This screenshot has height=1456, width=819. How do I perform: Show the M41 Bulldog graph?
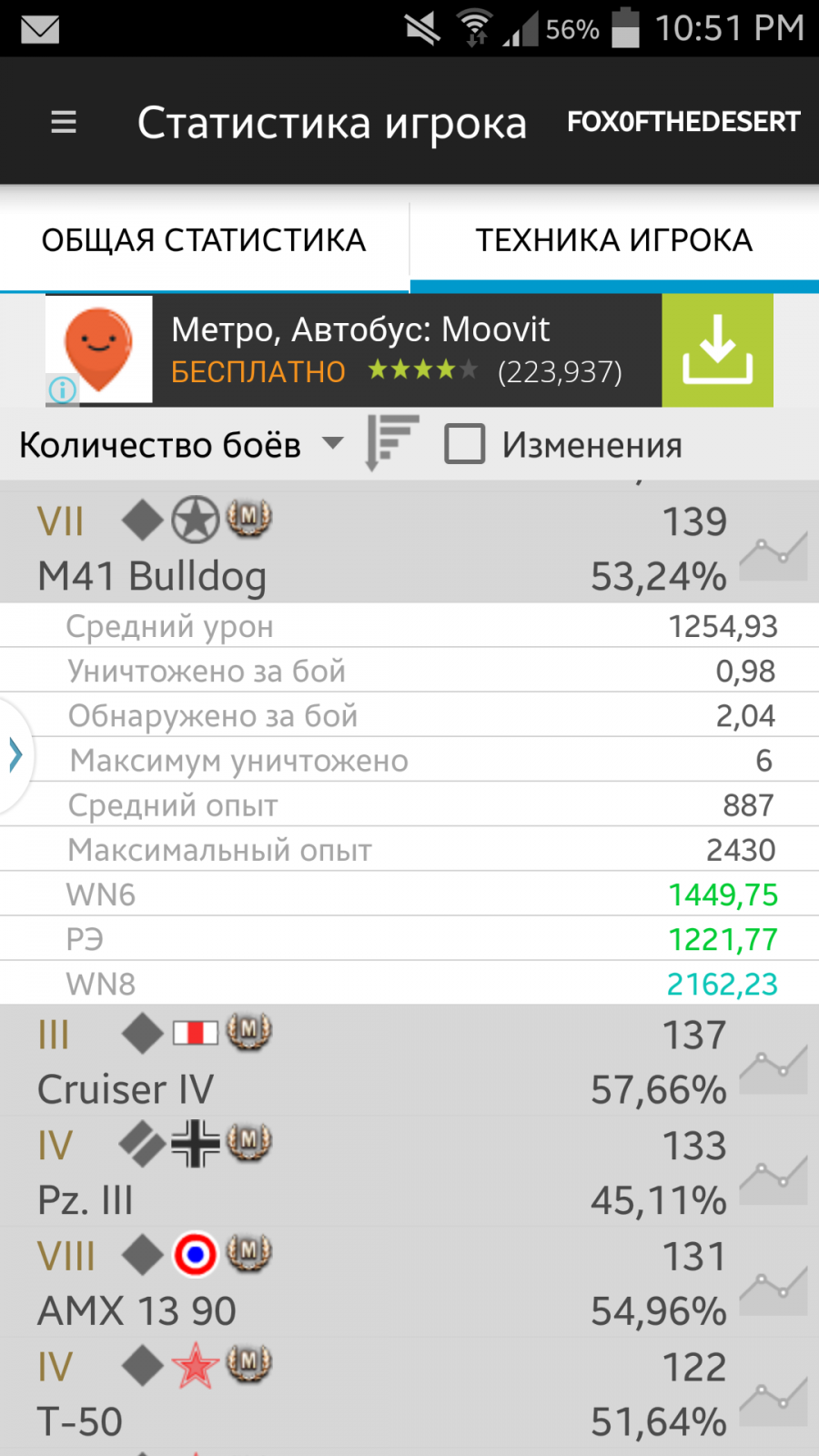tap(773, 554)
